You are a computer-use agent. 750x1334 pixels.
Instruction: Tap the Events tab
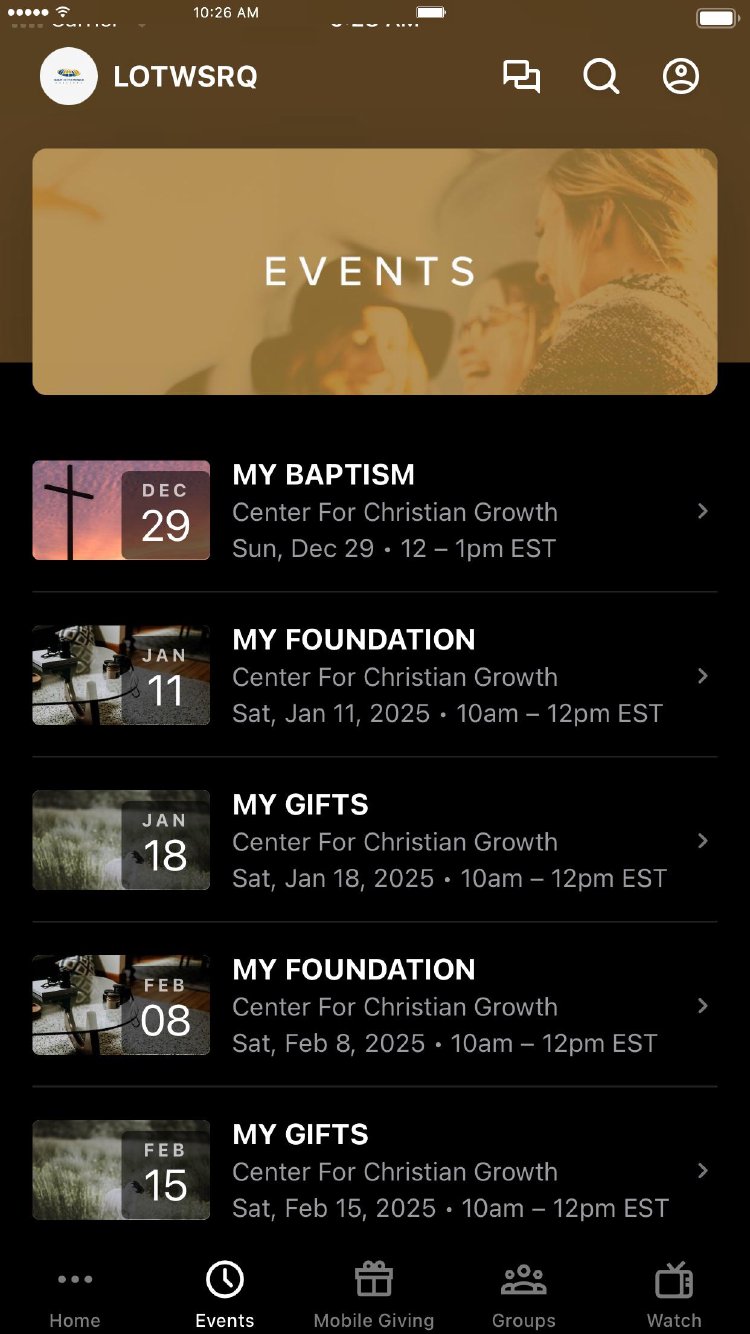[x=225, y=1296]
